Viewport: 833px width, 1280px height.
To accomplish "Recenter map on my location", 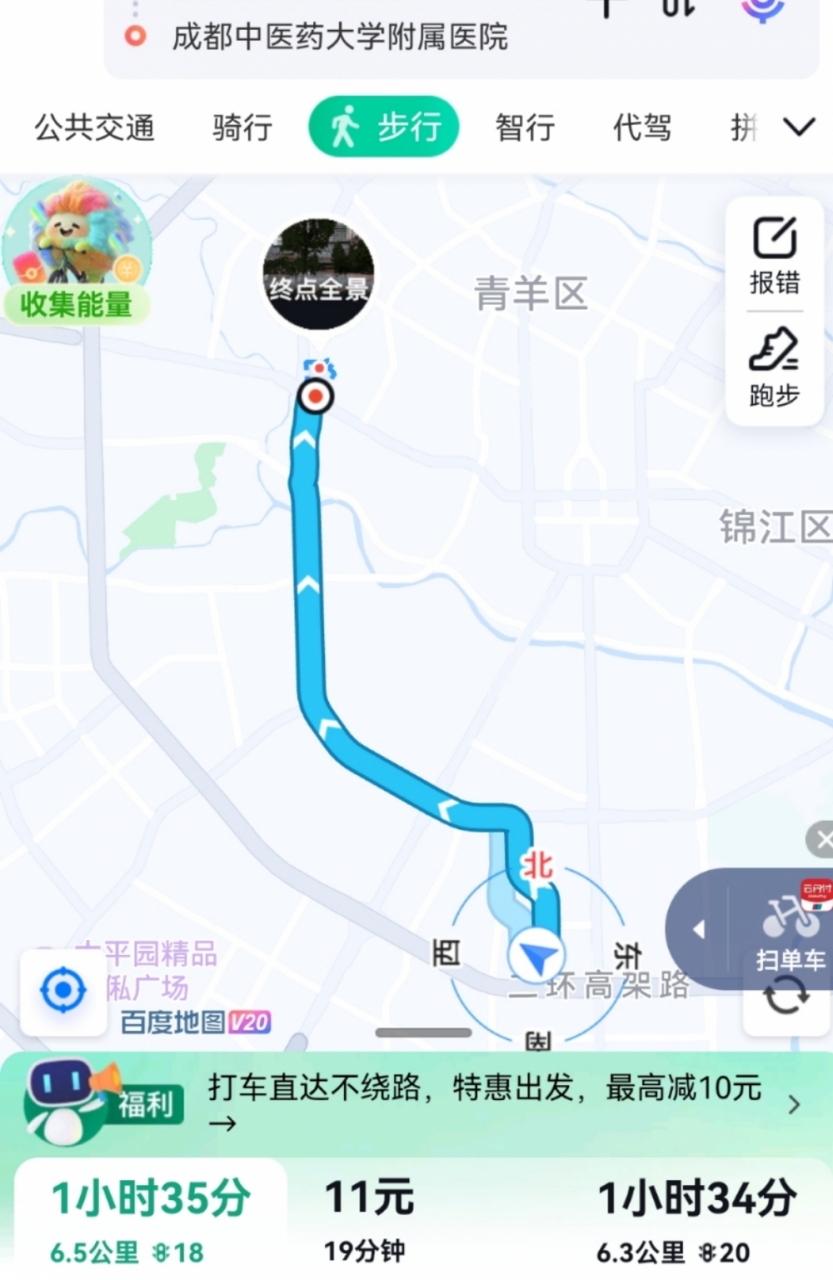I will (x=63, y=992).
